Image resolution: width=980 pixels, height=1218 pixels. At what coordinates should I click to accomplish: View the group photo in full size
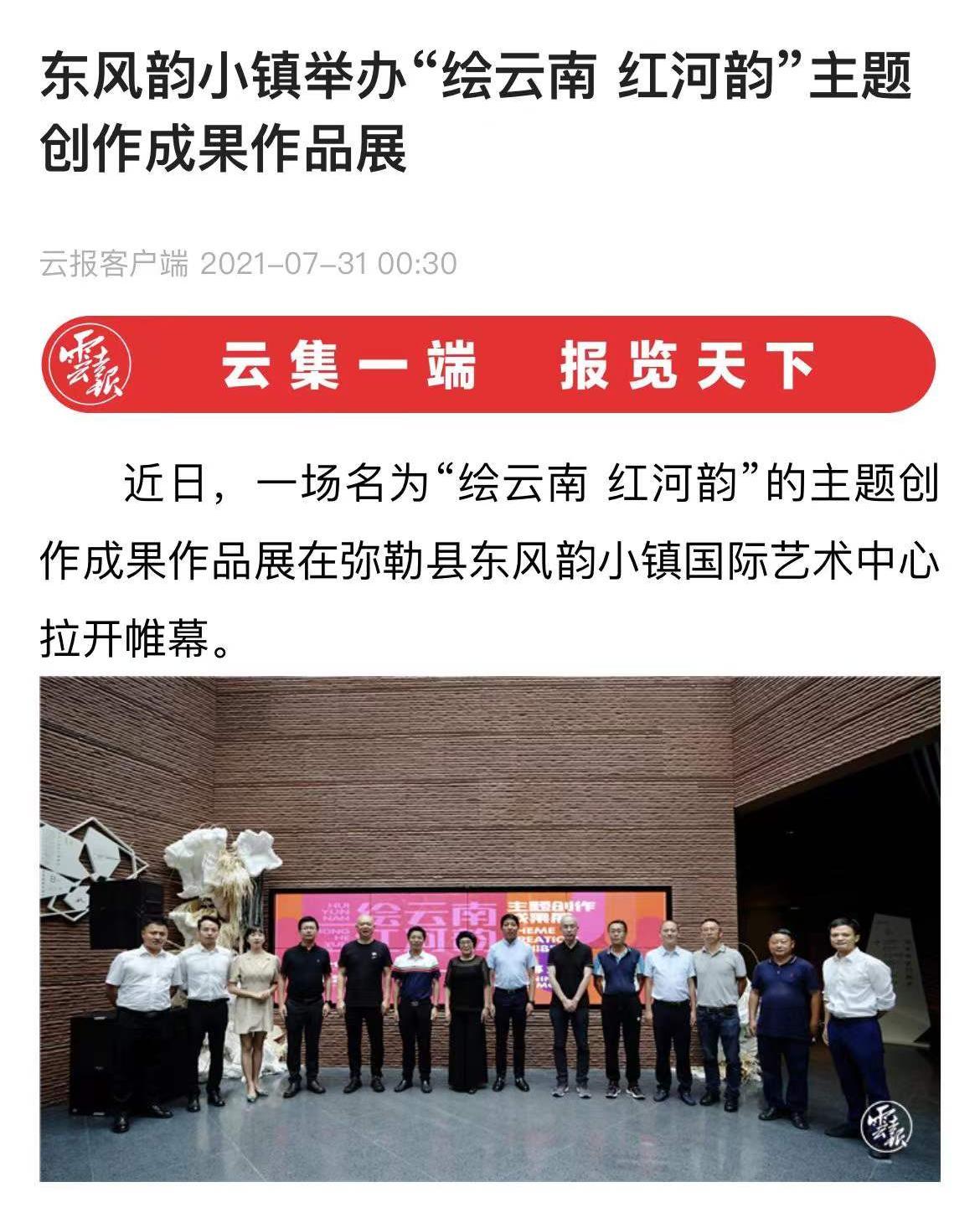(x=489, y=928)
